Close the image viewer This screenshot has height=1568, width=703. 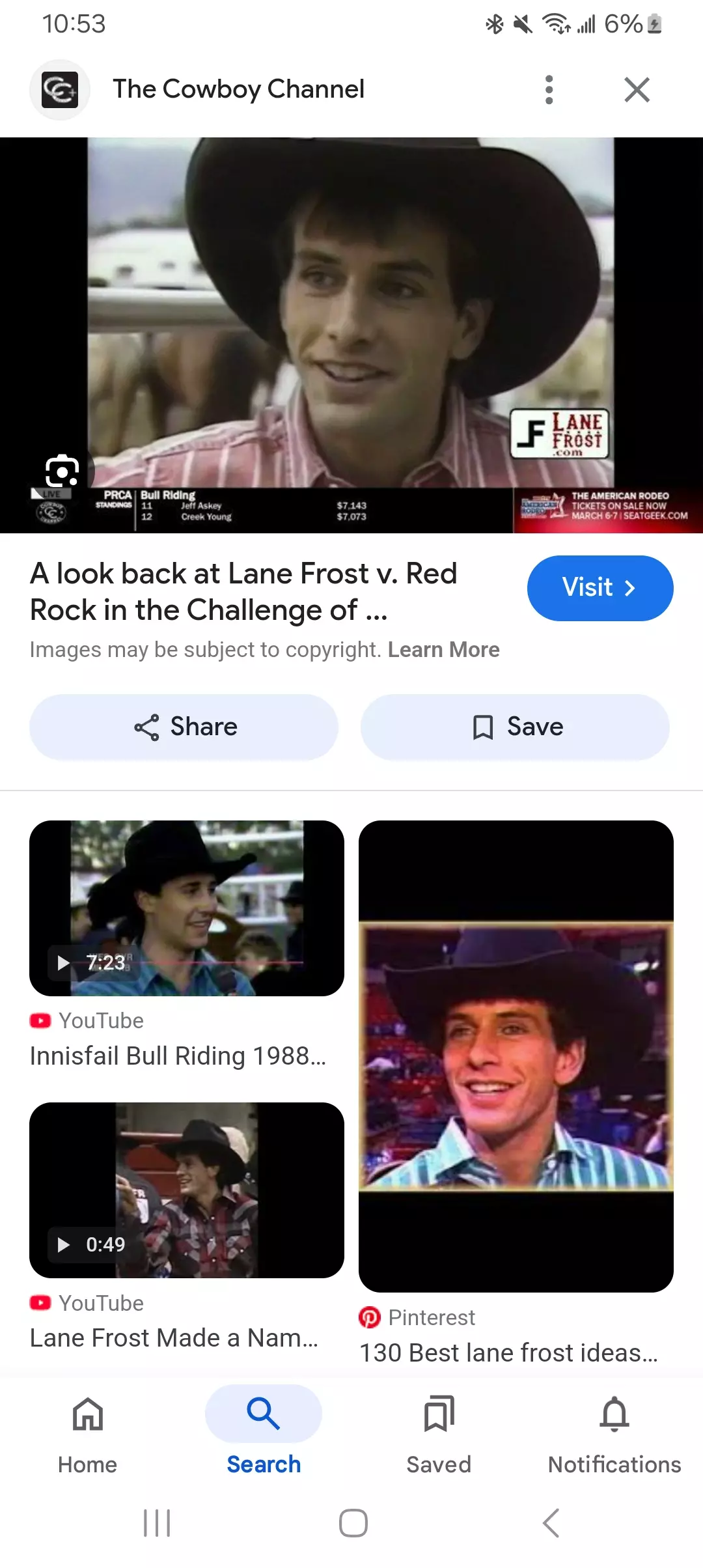pos(637,90)
